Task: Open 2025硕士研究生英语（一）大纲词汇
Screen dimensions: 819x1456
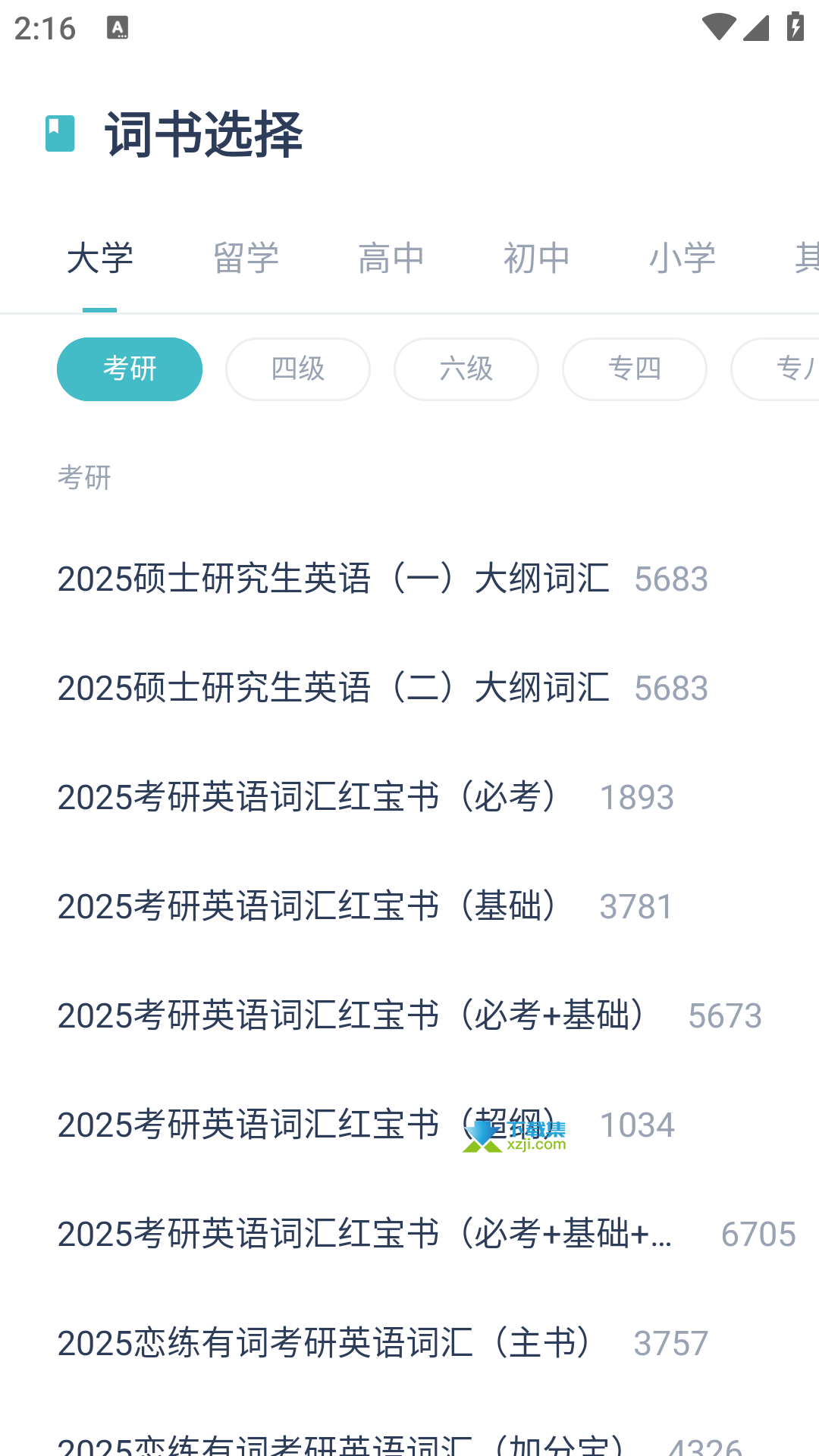Action: (x=409, y=579)
